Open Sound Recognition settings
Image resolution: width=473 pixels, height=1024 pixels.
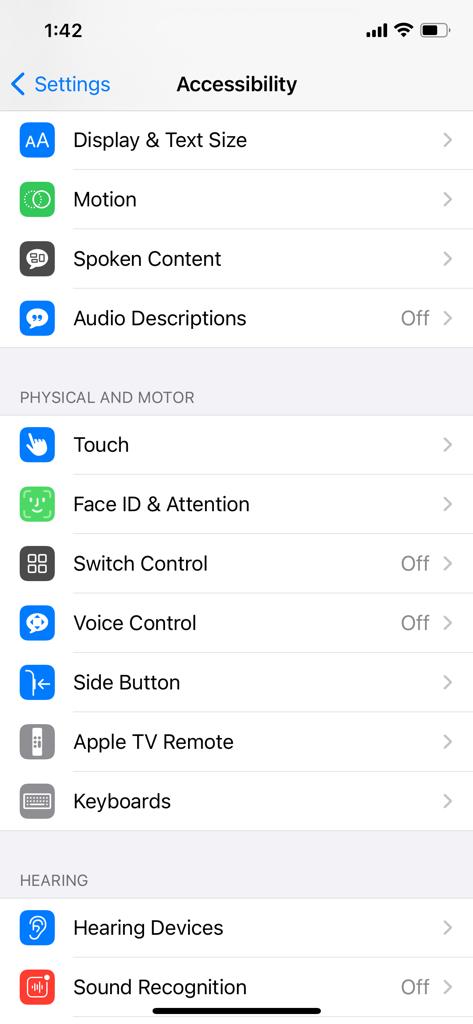pyautogui.click(x=236, y=987)
